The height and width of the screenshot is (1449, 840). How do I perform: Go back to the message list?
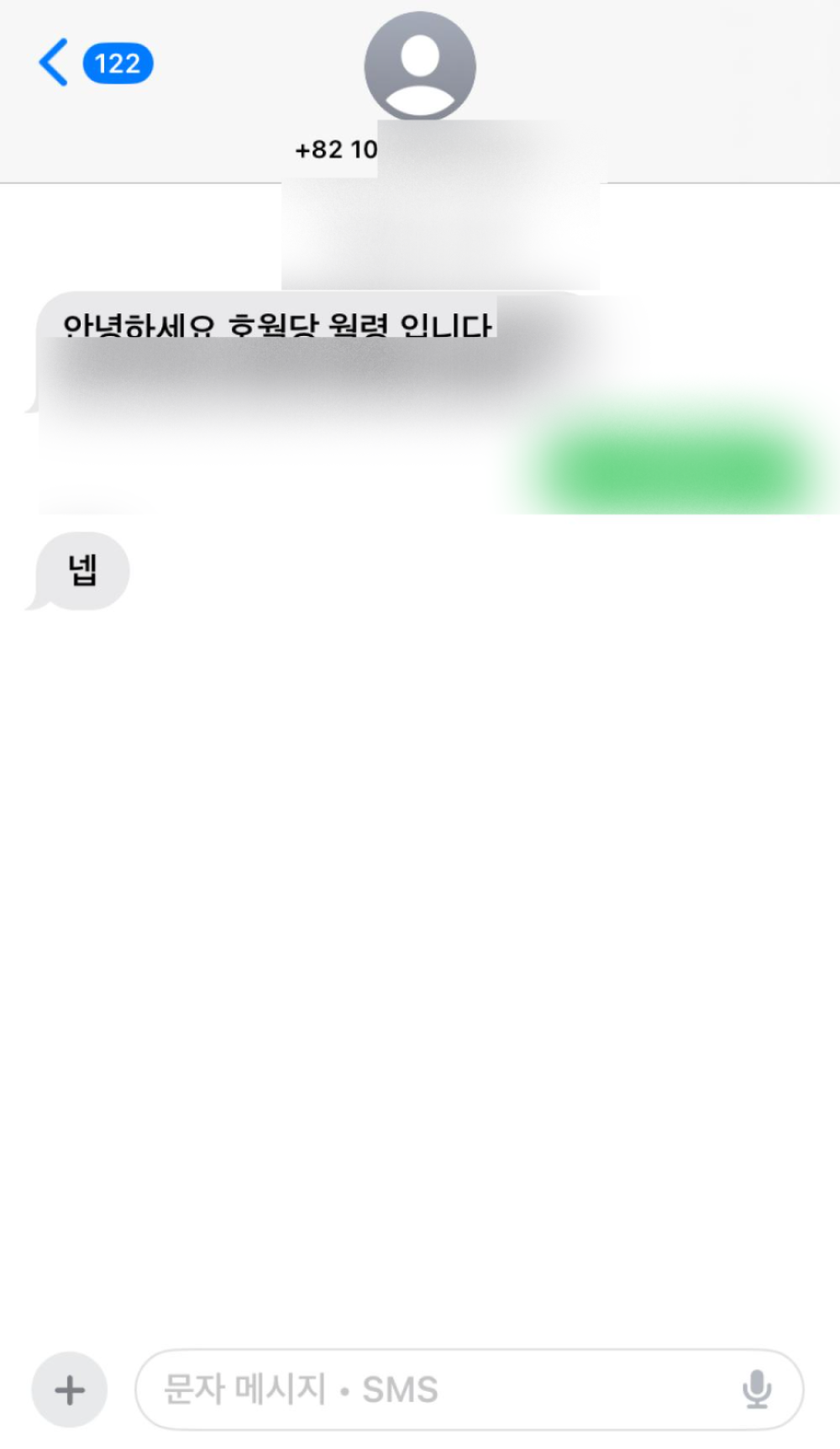[x=94, y=63]
